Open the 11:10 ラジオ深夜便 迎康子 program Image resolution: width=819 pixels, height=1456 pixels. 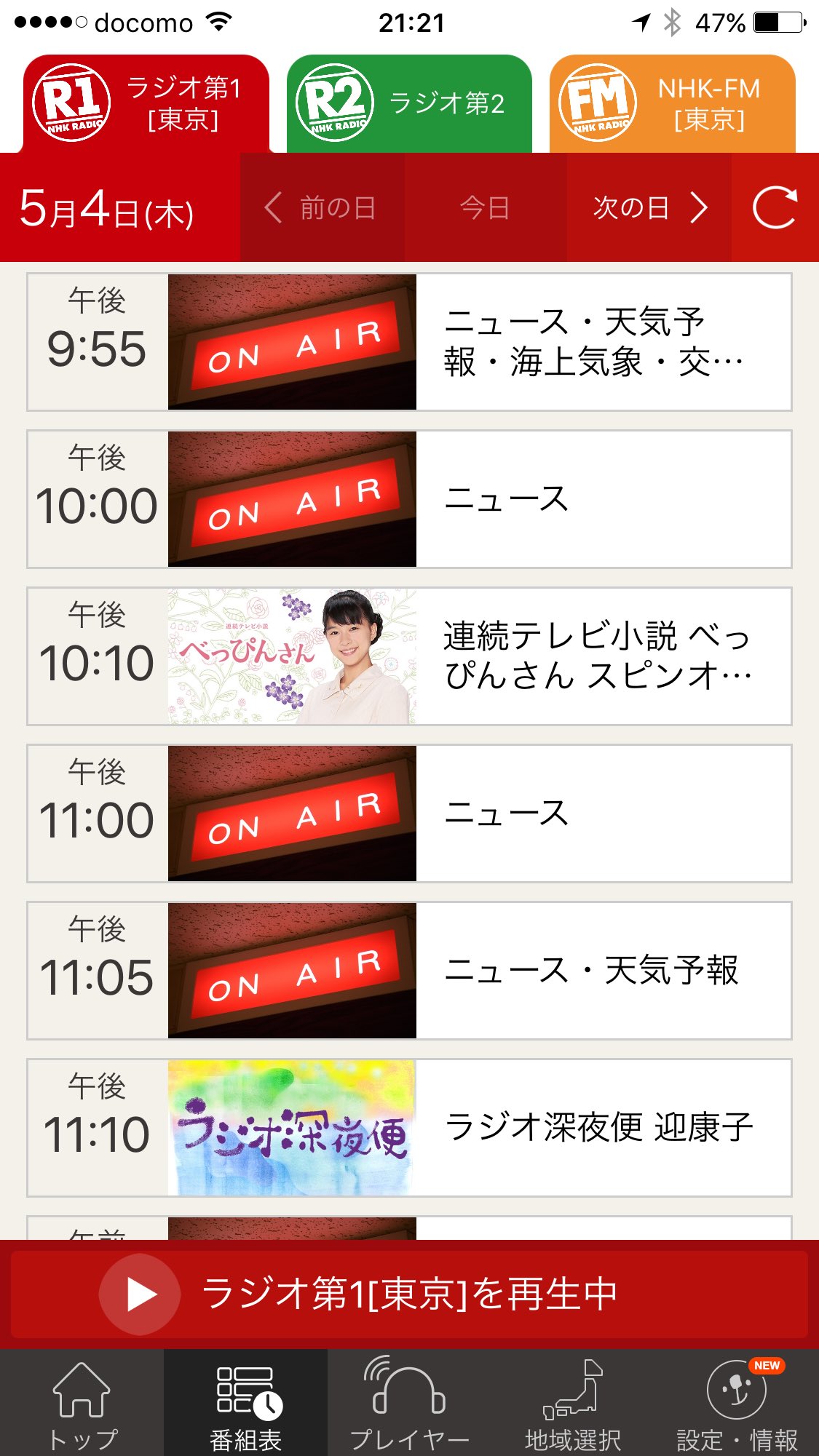click(x=409, y=1128)
